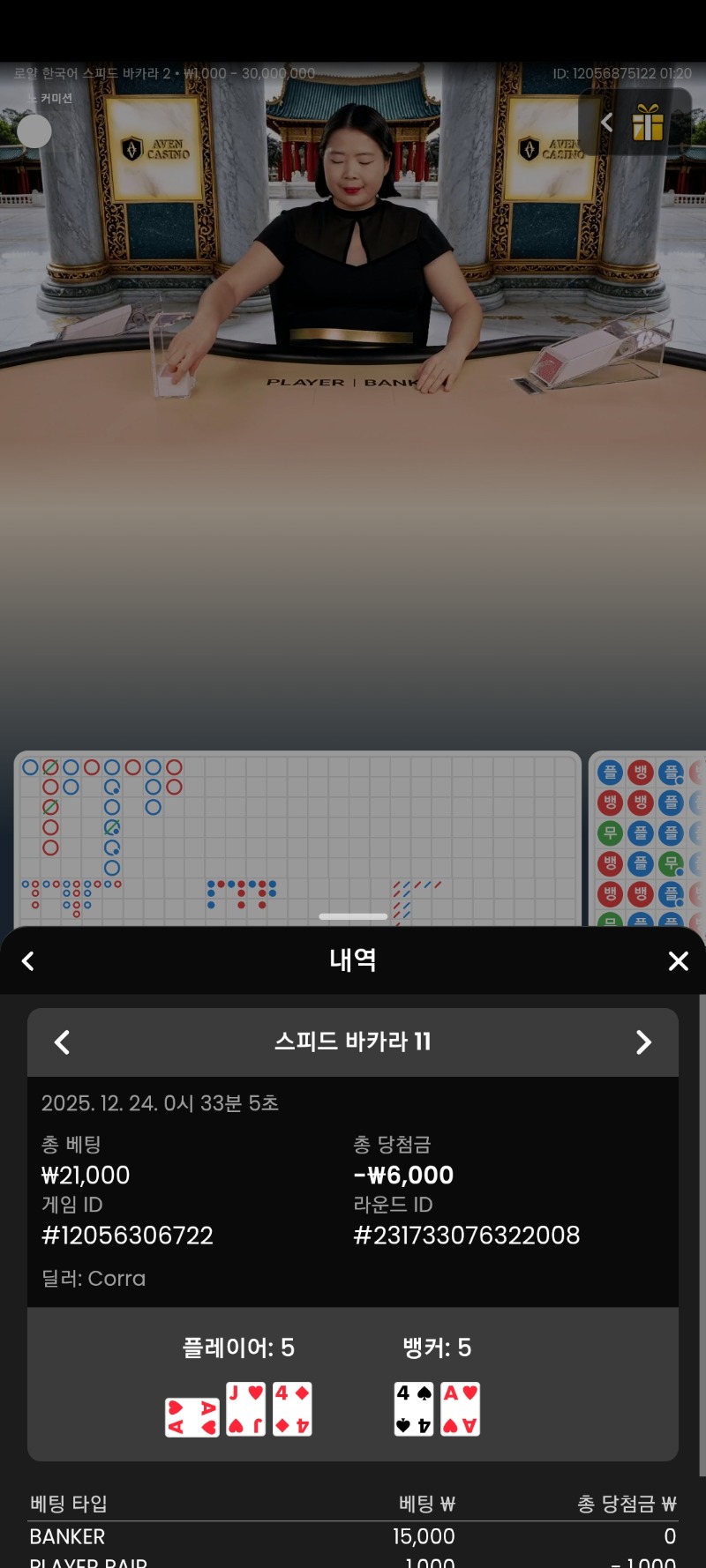Close the 내역 history panel
Screen dimensions: 706x1568
point(678,961)
